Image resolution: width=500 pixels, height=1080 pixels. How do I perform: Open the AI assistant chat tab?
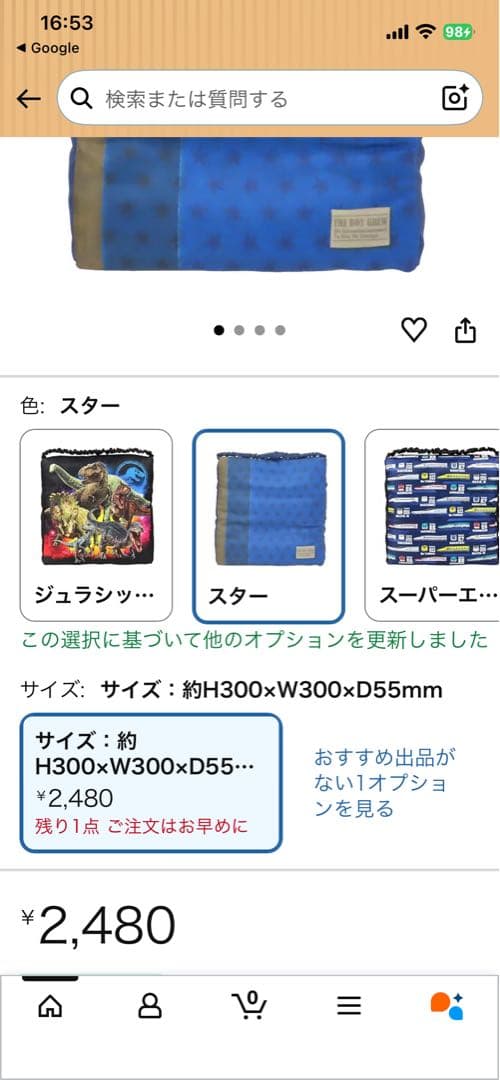448,1006
